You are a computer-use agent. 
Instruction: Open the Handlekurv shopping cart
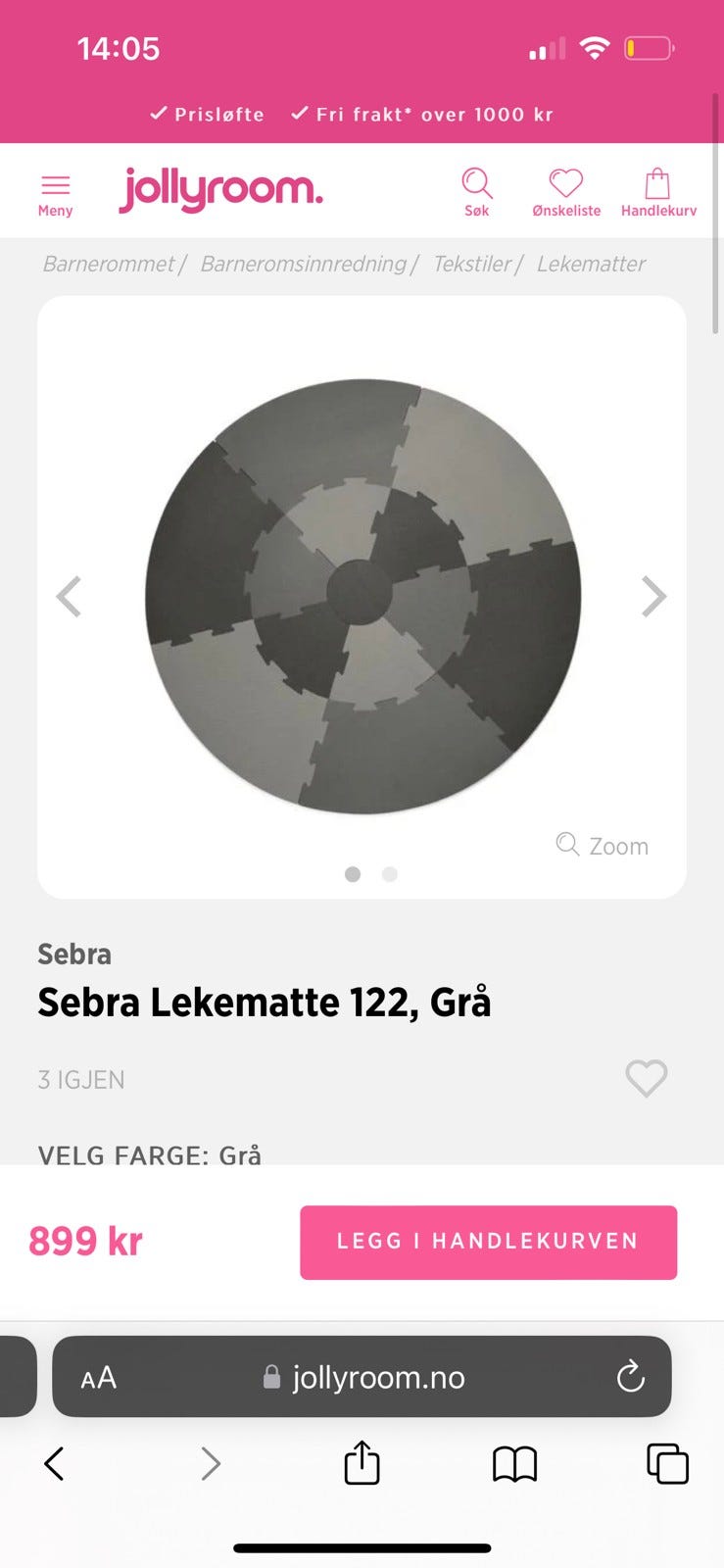658,191
